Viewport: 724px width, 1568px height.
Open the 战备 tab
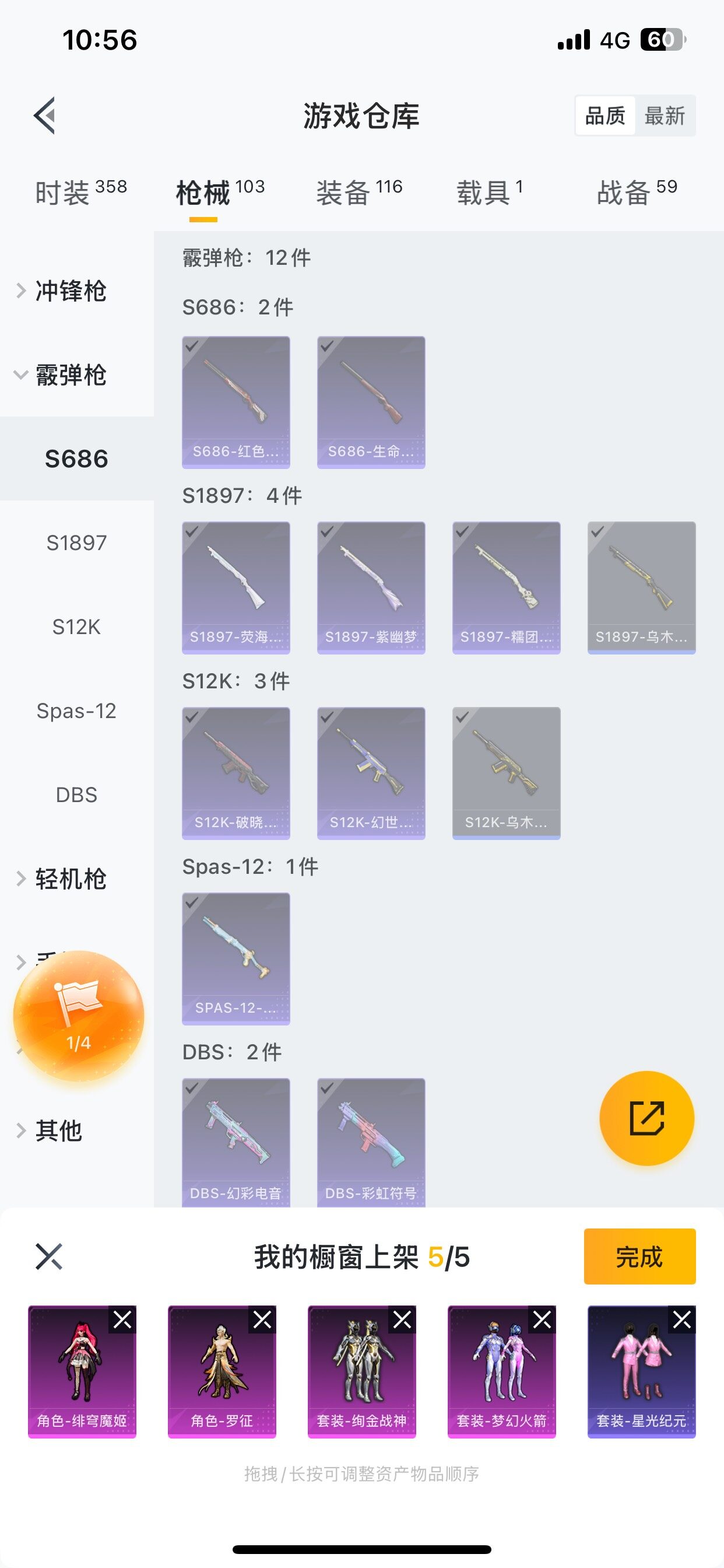pos(637,192)
